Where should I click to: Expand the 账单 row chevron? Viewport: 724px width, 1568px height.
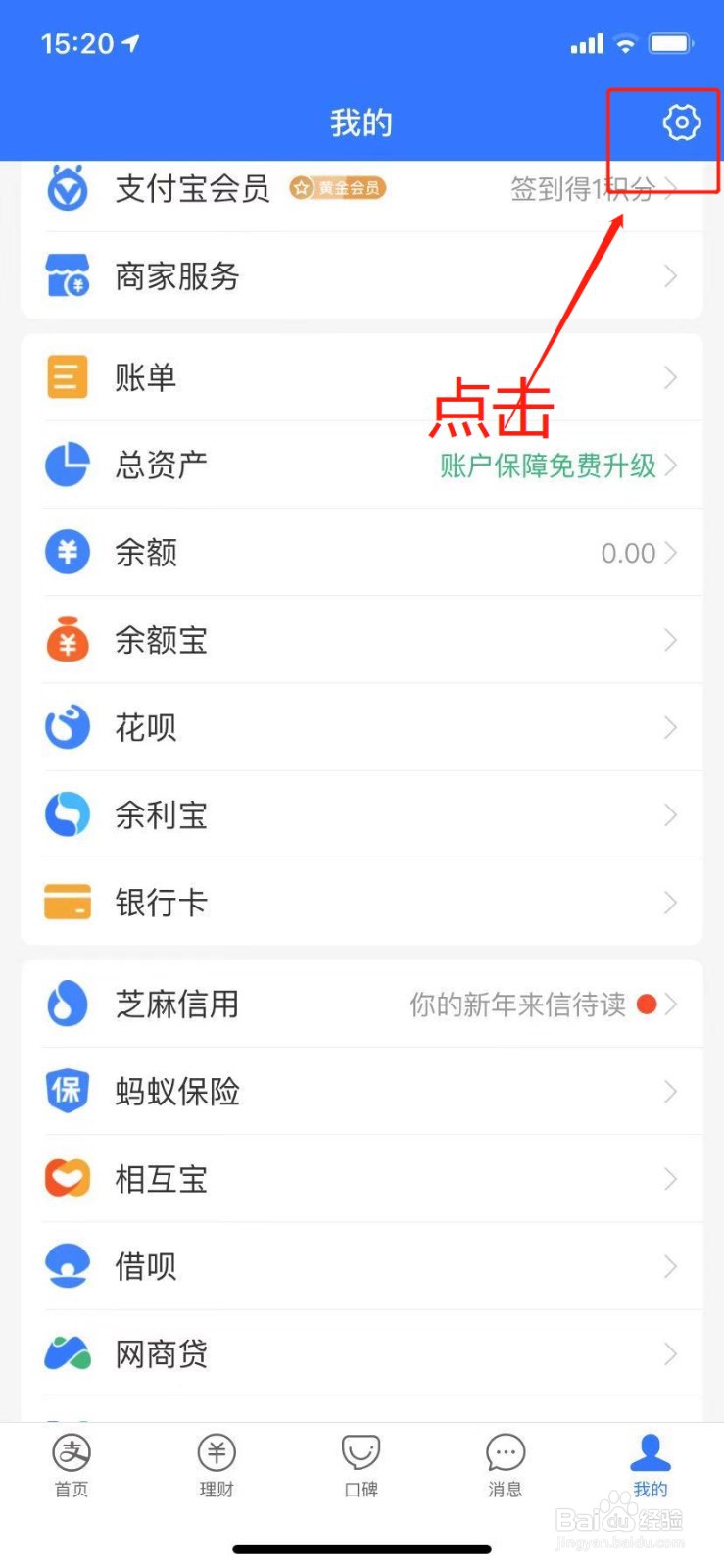click(670, 376)
